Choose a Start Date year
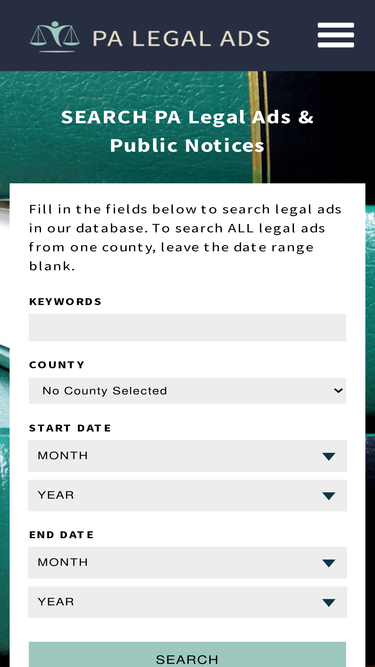This screenshot has height=667, width=375. pyautogui.click(x=188, y=495)
